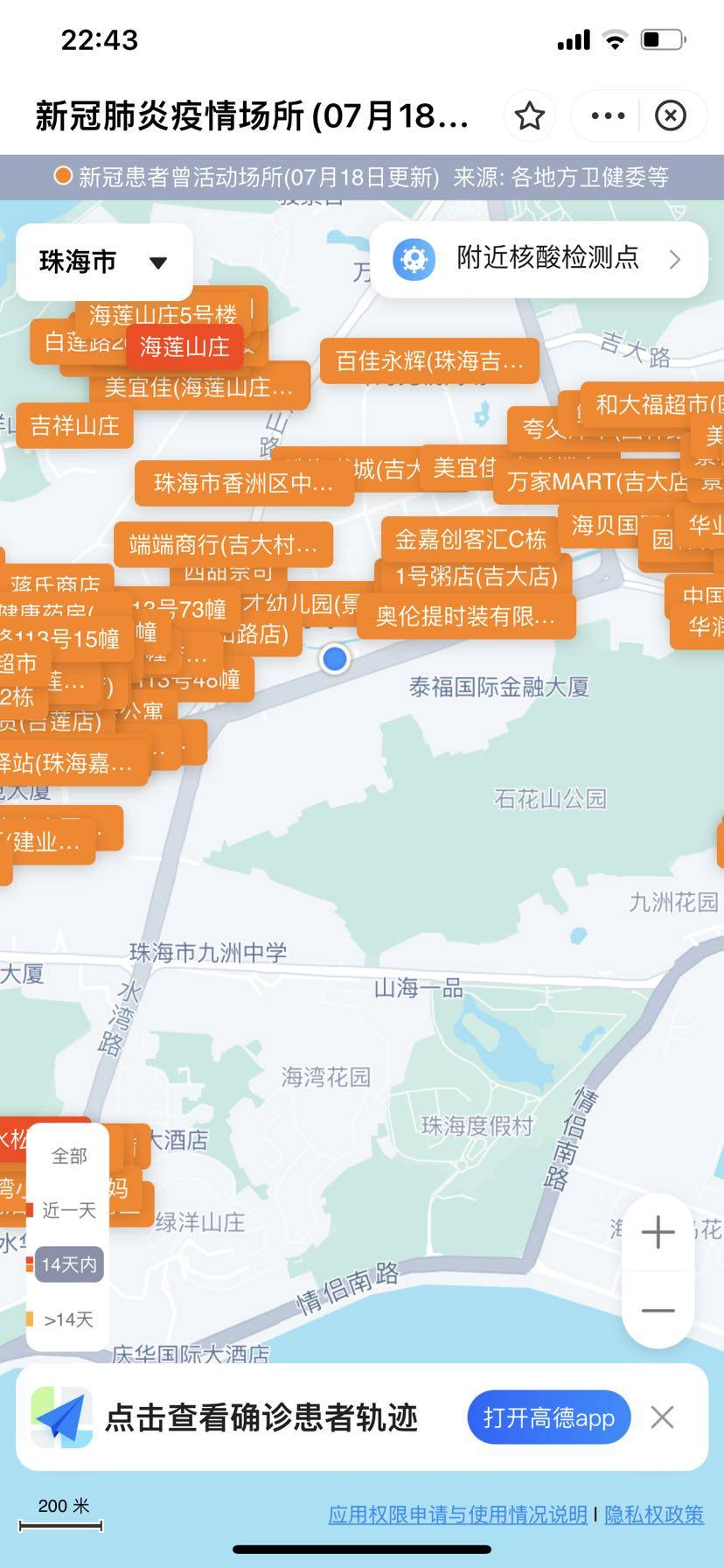The image size is (724, 1568).
Task: Open the 珠海市 city dropdown
Action: tap(103, 262)
